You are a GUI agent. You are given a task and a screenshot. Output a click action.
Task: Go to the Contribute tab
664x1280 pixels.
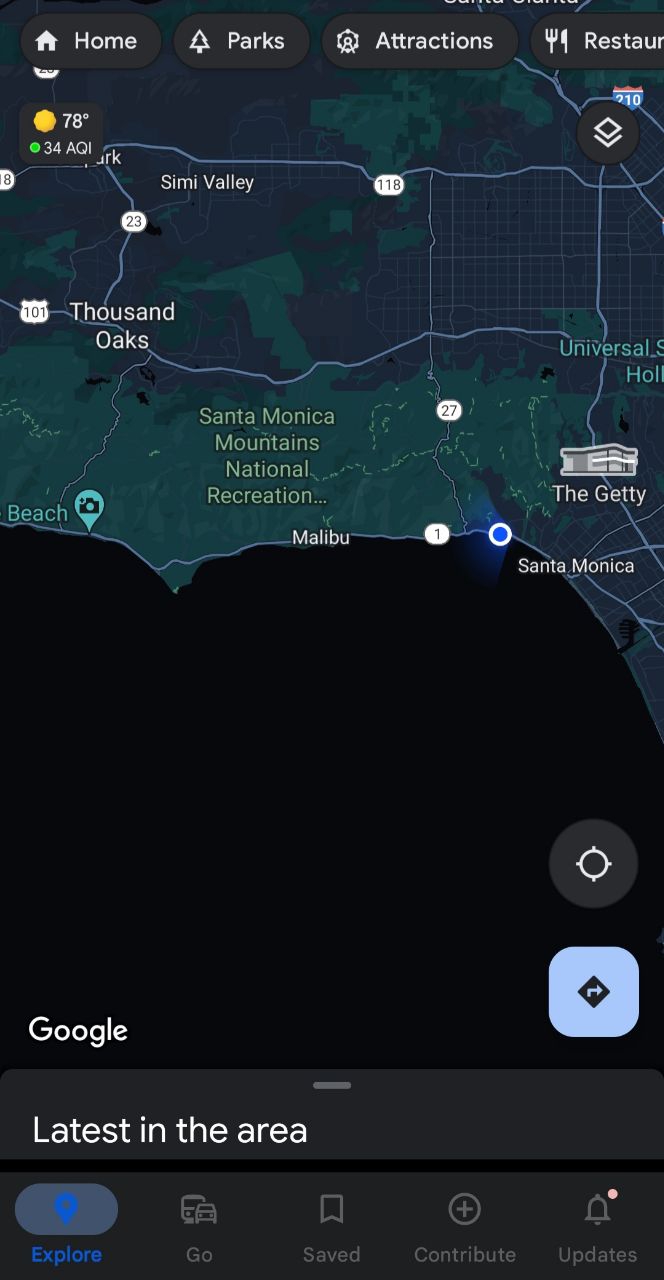click(464, 1226)
